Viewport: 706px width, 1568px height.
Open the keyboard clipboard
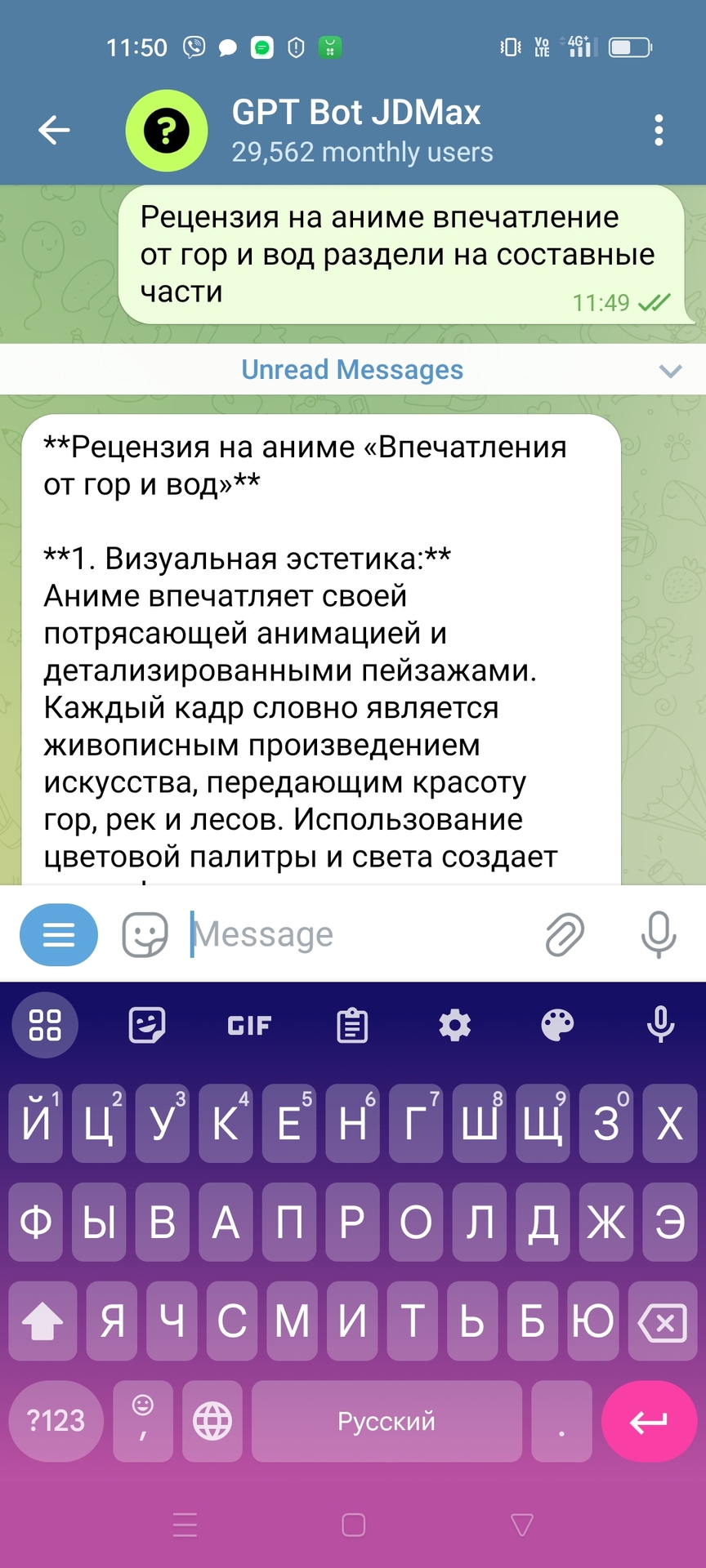352,1026
